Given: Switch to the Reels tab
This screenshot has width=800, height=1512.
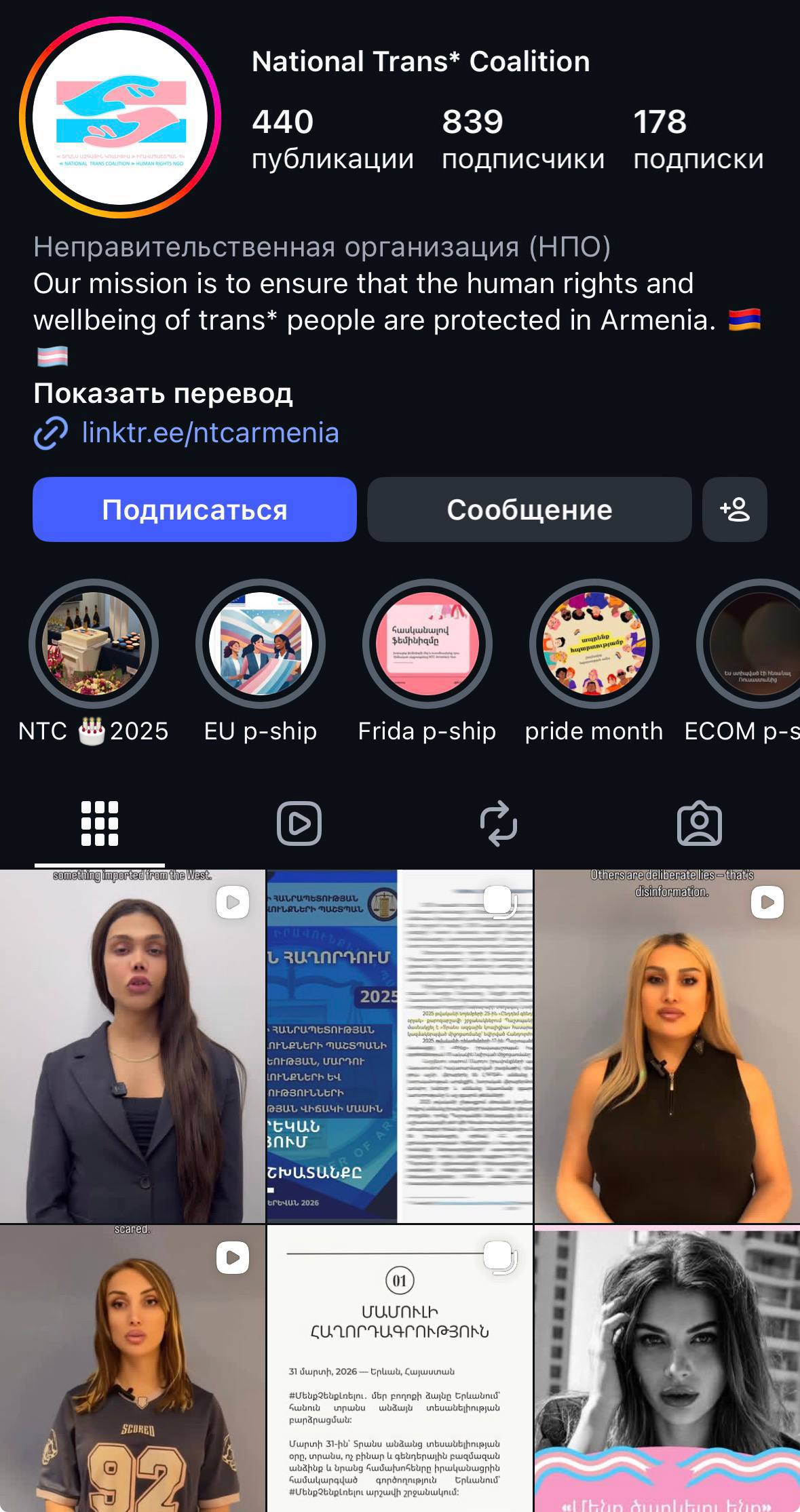Looking at the screenshot, I should (299, 823).
